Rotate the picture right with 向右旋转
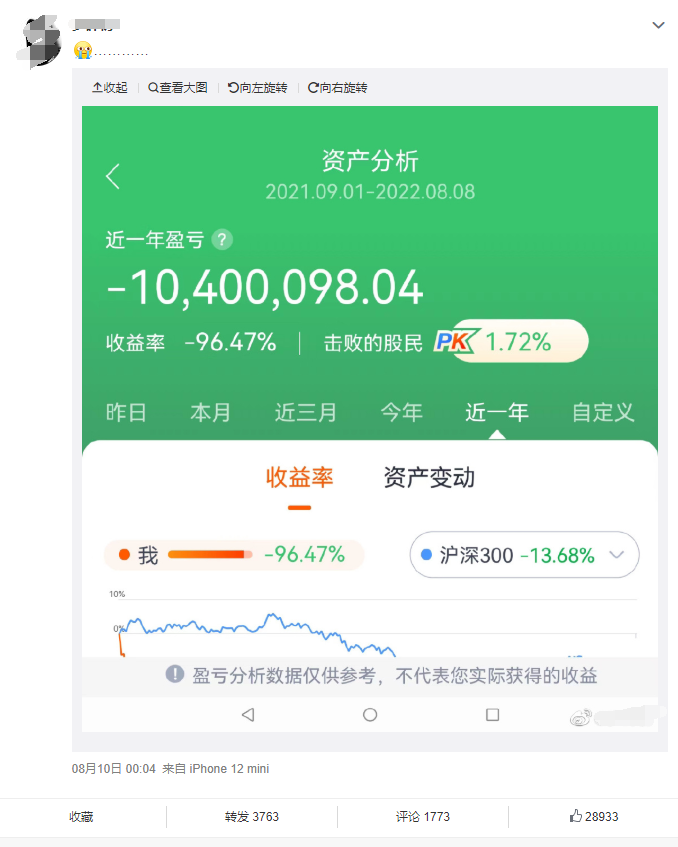The height and width of the screenshot is (847, 678). coord(338,88)
